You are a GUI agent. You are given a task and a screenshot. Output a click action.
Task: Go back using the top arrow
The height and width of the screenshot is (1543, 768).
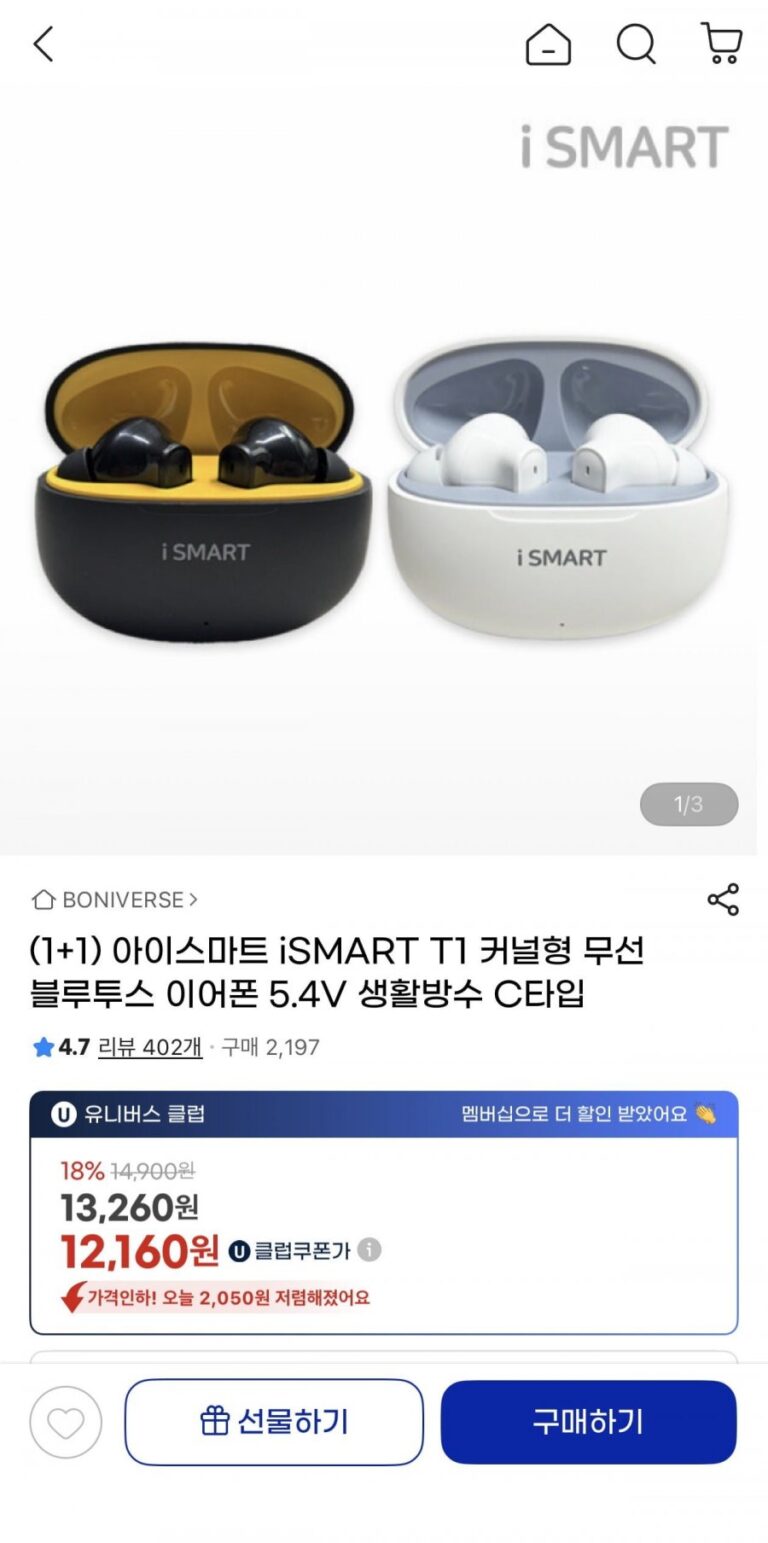pos(43,45)
